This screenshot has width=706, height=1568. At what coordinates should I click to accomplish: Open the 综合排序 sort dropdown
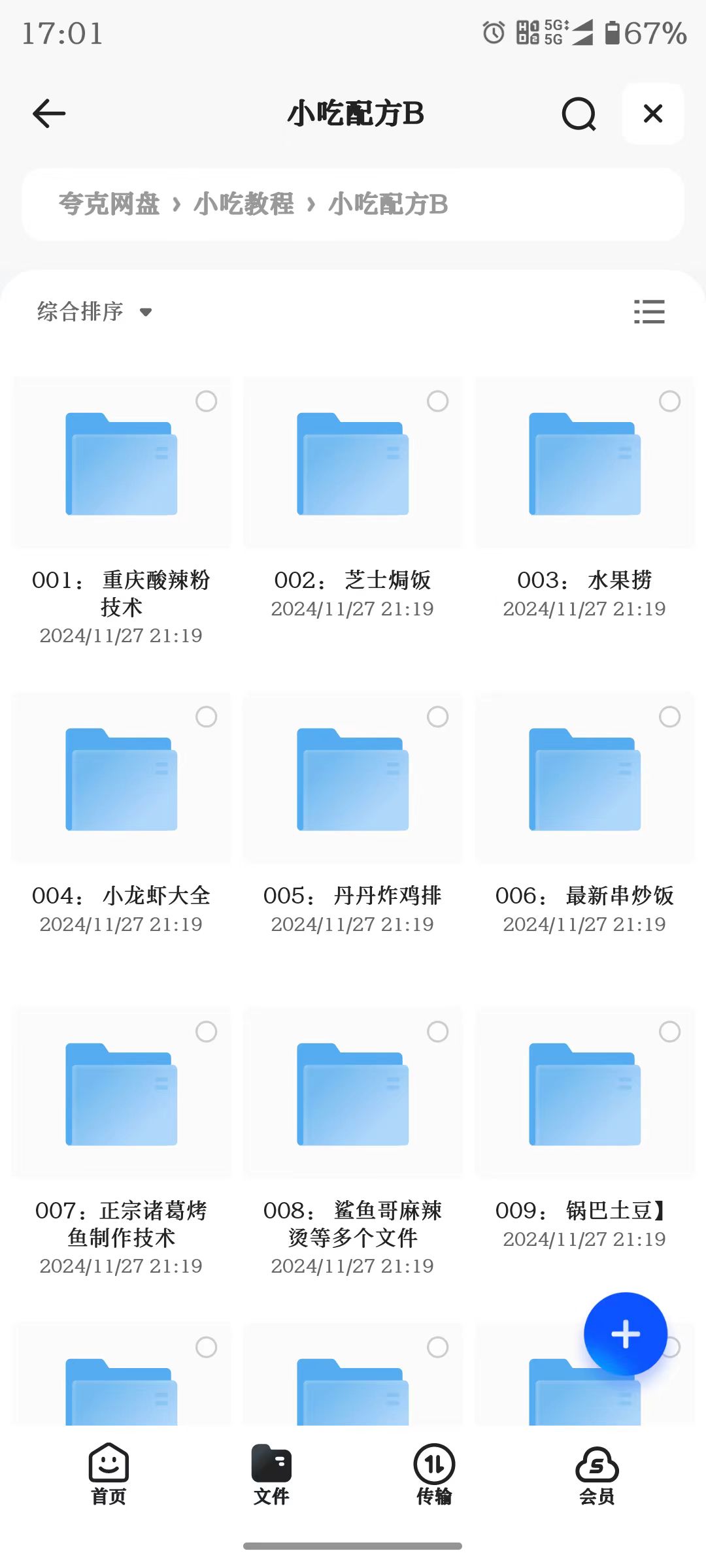coord(95,312)
